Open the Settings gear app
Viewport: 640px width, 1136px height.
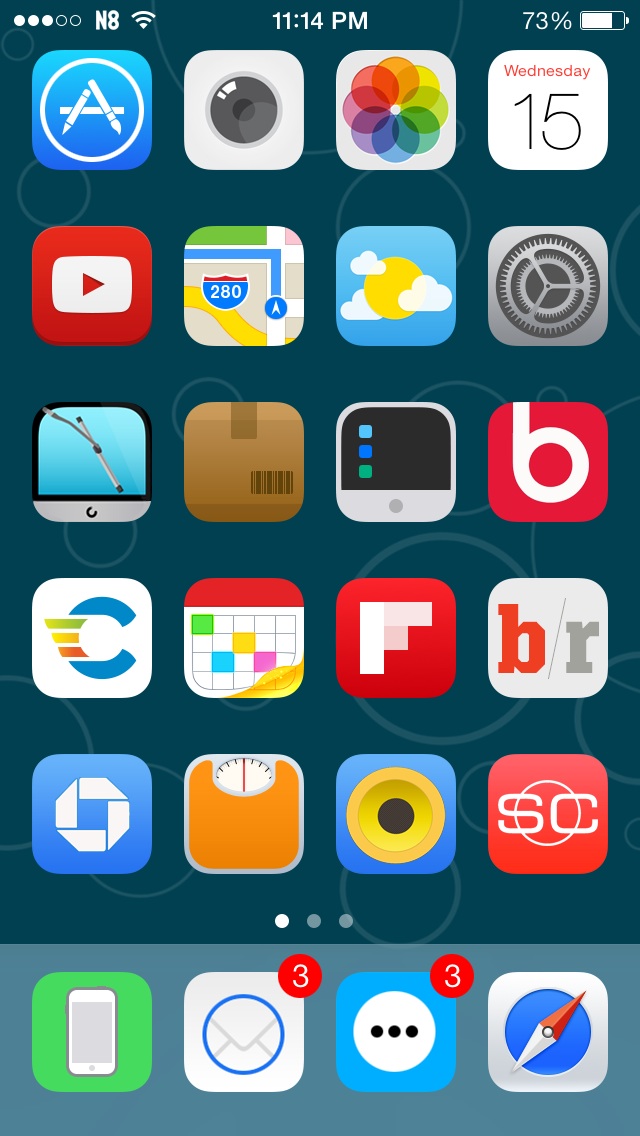pyautogui.click(x=548, y=286)
